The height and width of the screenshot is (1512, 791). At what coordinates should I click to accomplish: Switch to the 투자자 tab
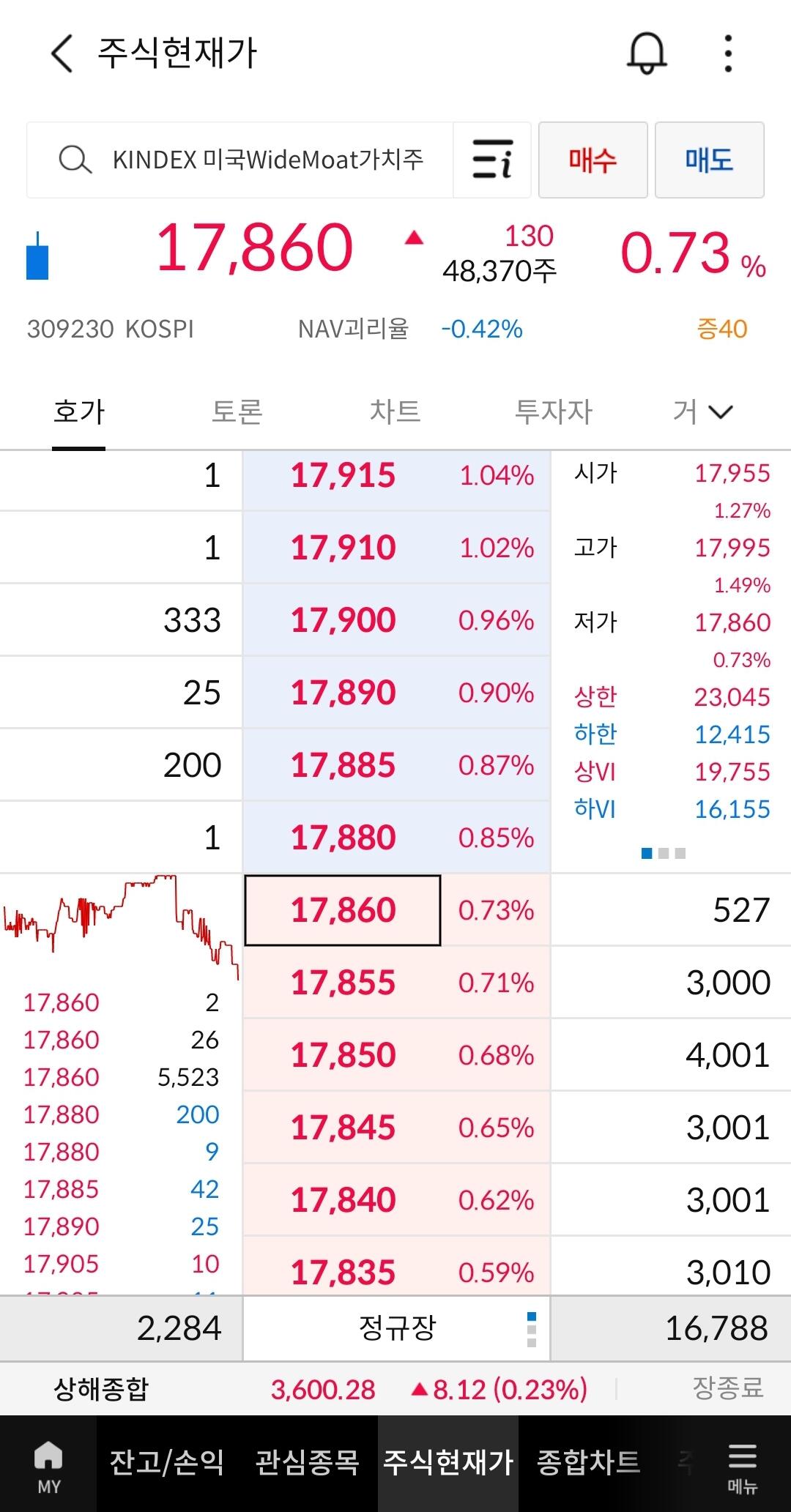pos(553,411)
